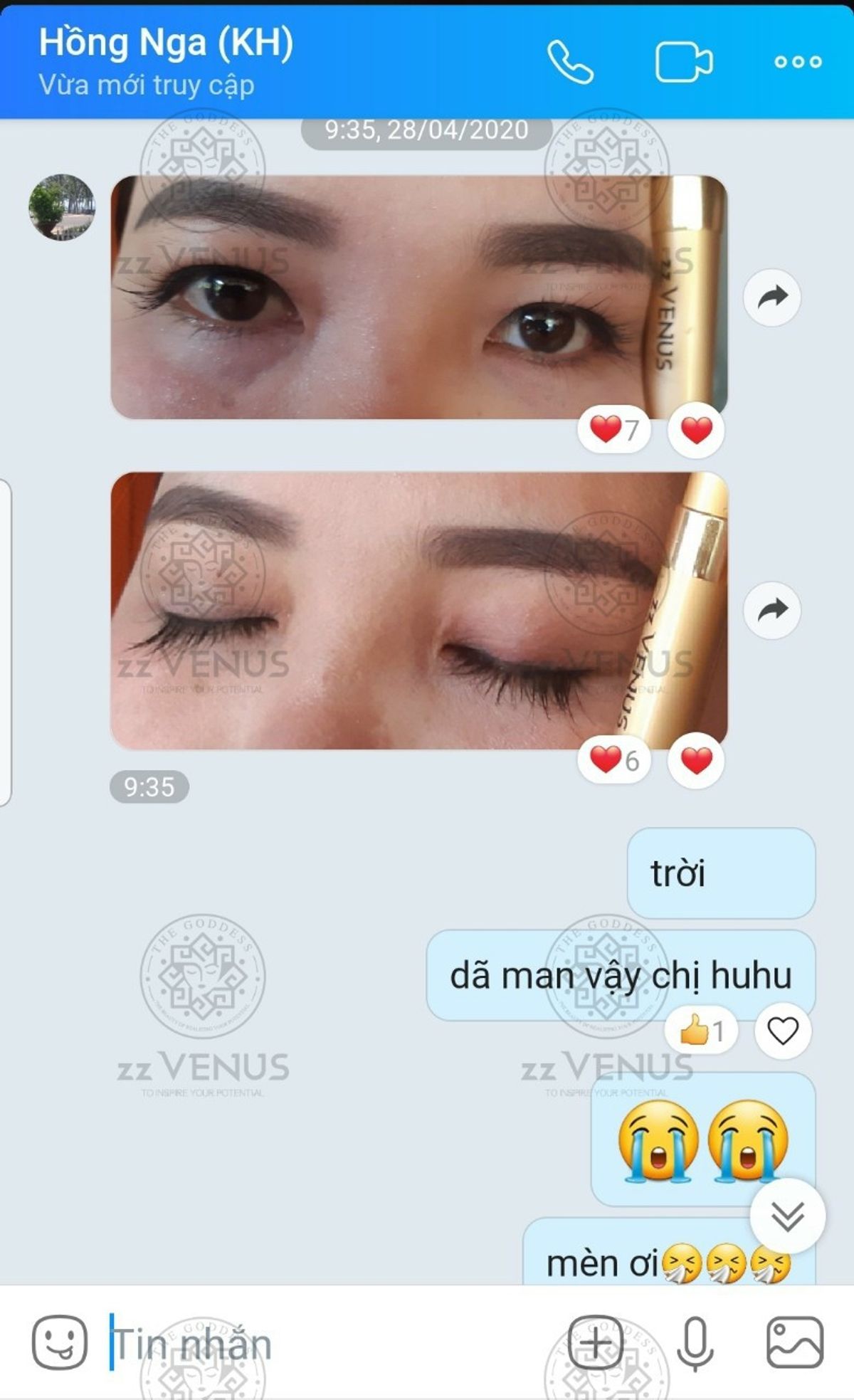Focus the Tin nhắn message field
The image size is (854, 1400).
pos(320,1344)
